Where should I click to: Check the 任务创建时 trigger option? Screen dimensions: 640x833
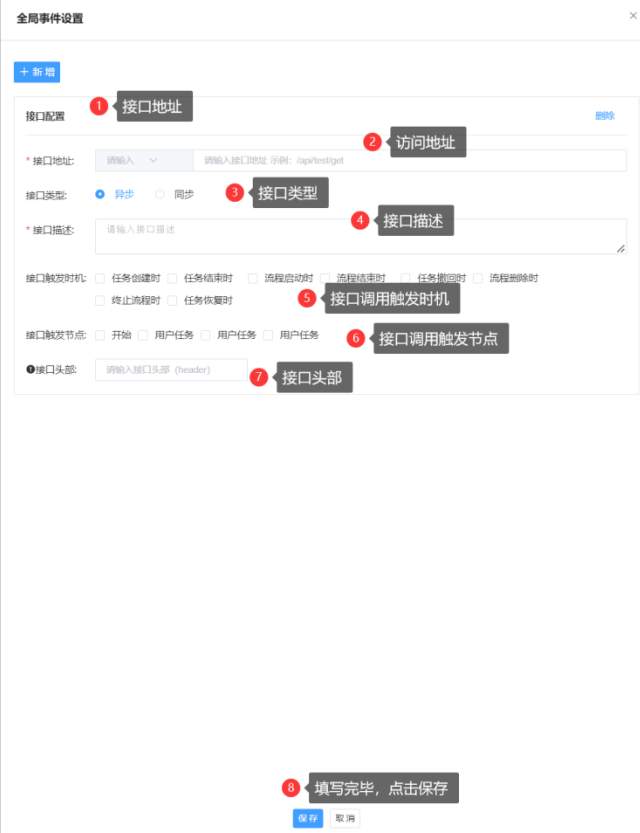pos(100,278)
